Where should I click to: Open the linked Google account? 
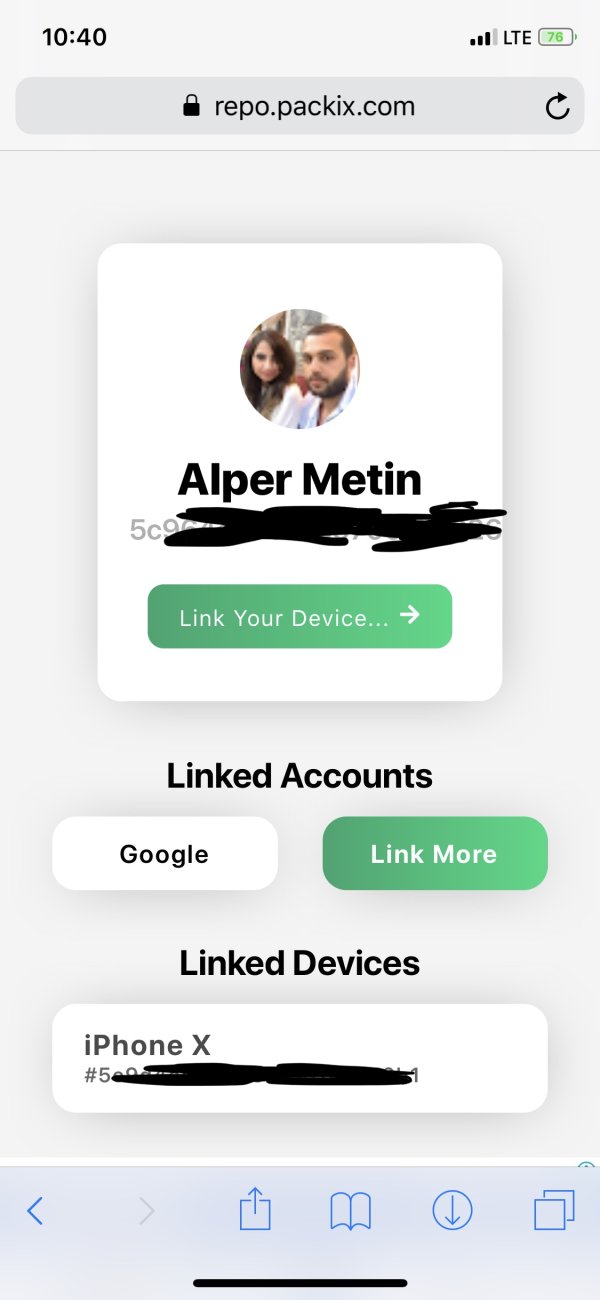pyautogui.click(x=165, y=854)
